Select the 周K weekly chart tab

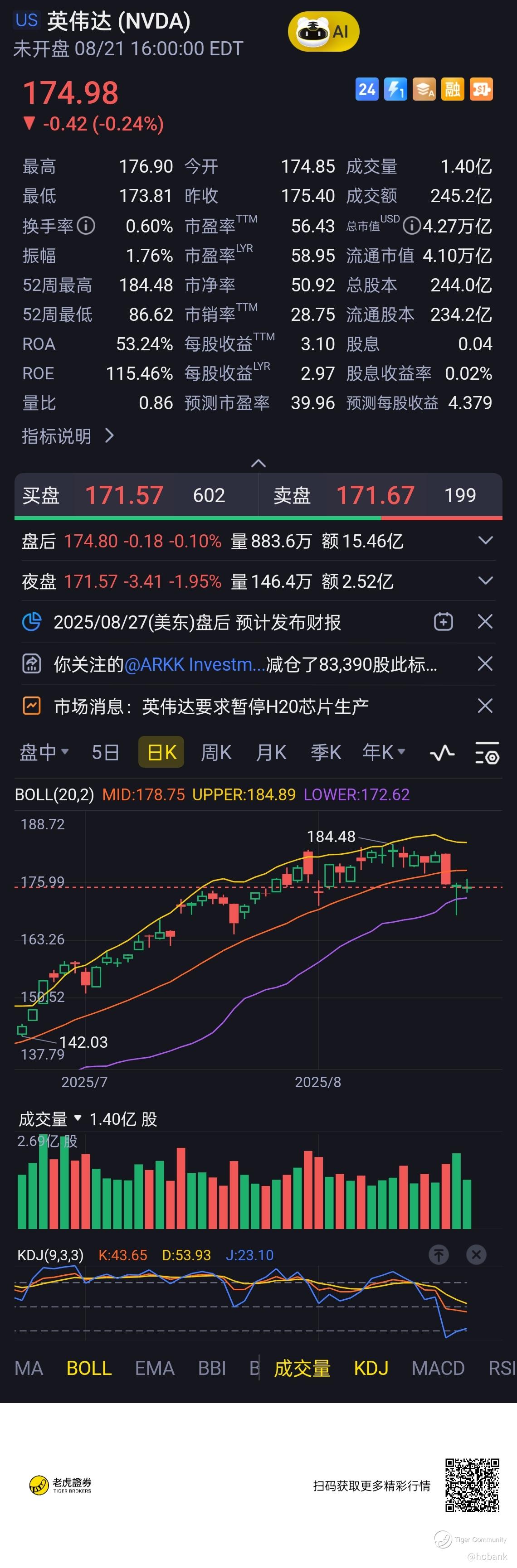(x=216, y=752)
